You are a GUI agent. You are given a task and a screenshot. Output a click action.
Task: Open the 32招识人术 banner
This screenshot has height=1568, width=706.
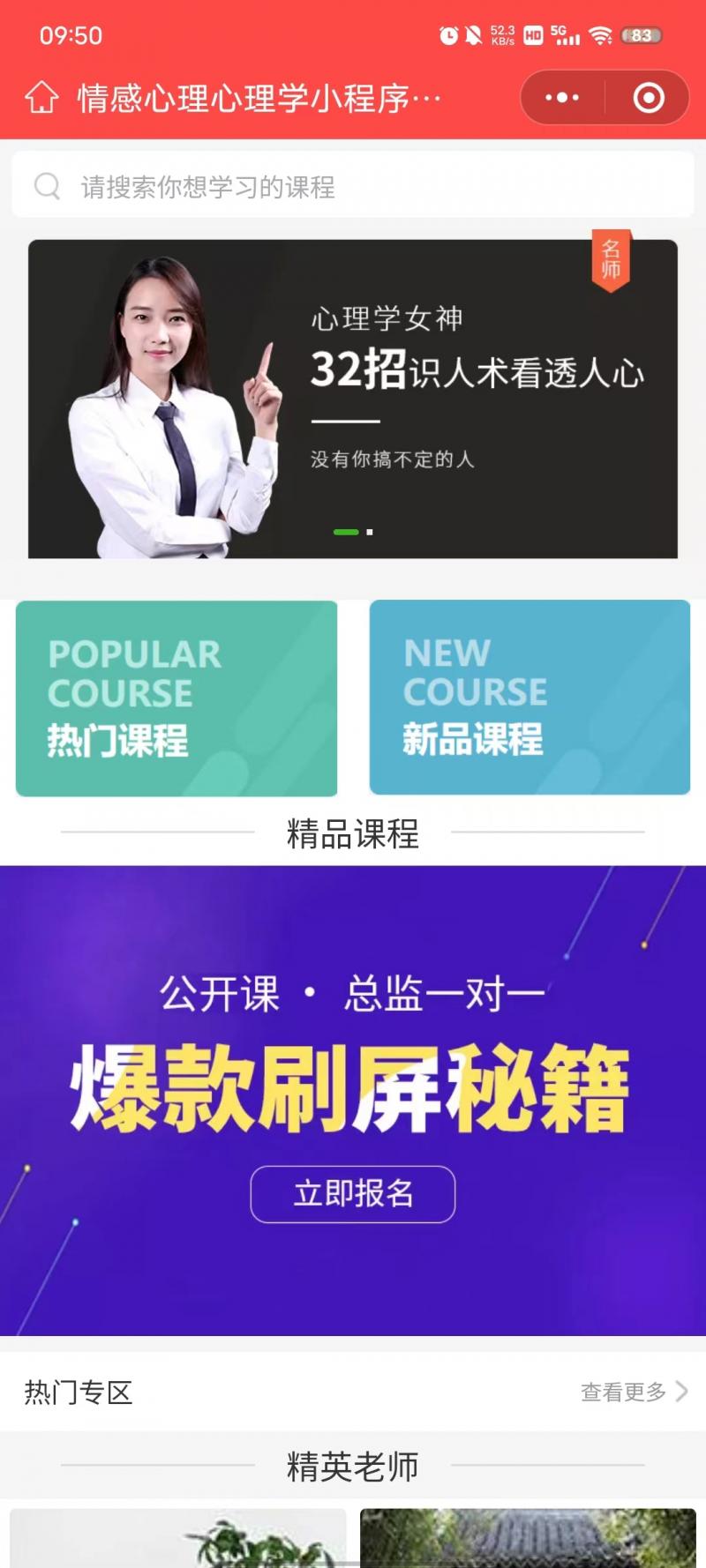[353, 397]
